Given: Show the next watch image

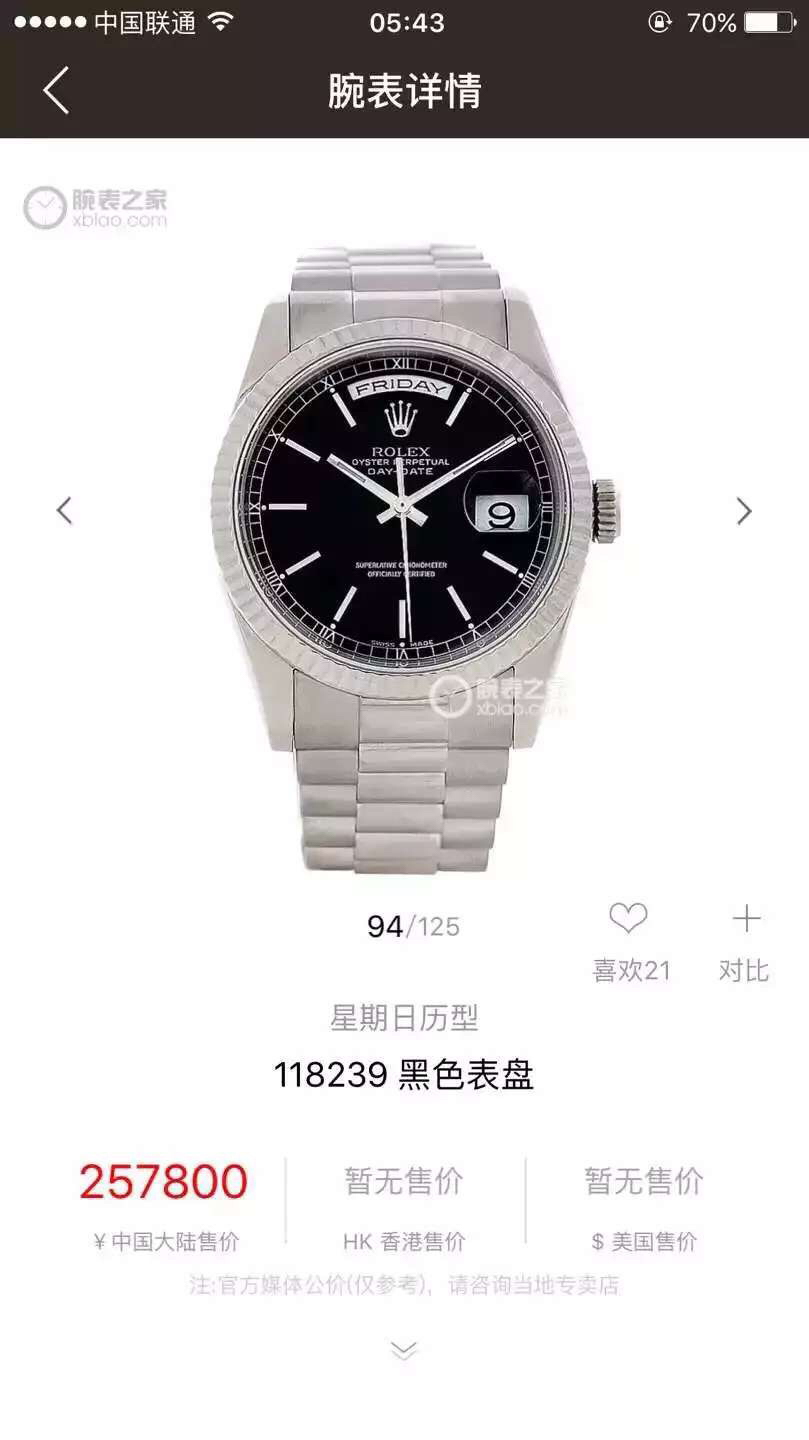Looking at the screenshot, I should pyautogui.click(x=744, y=511).
